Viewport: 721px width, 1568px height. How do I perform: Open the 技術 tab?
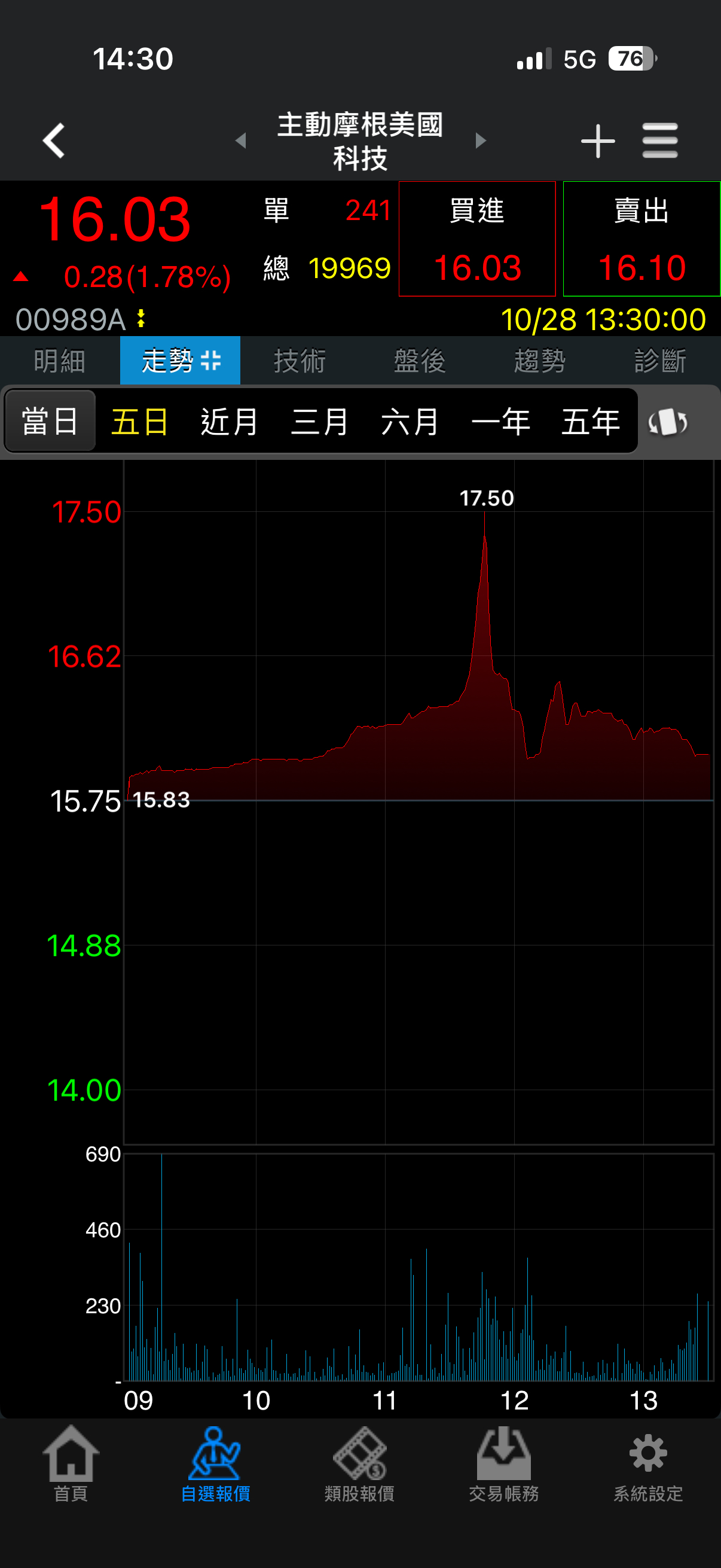point(300,361)
